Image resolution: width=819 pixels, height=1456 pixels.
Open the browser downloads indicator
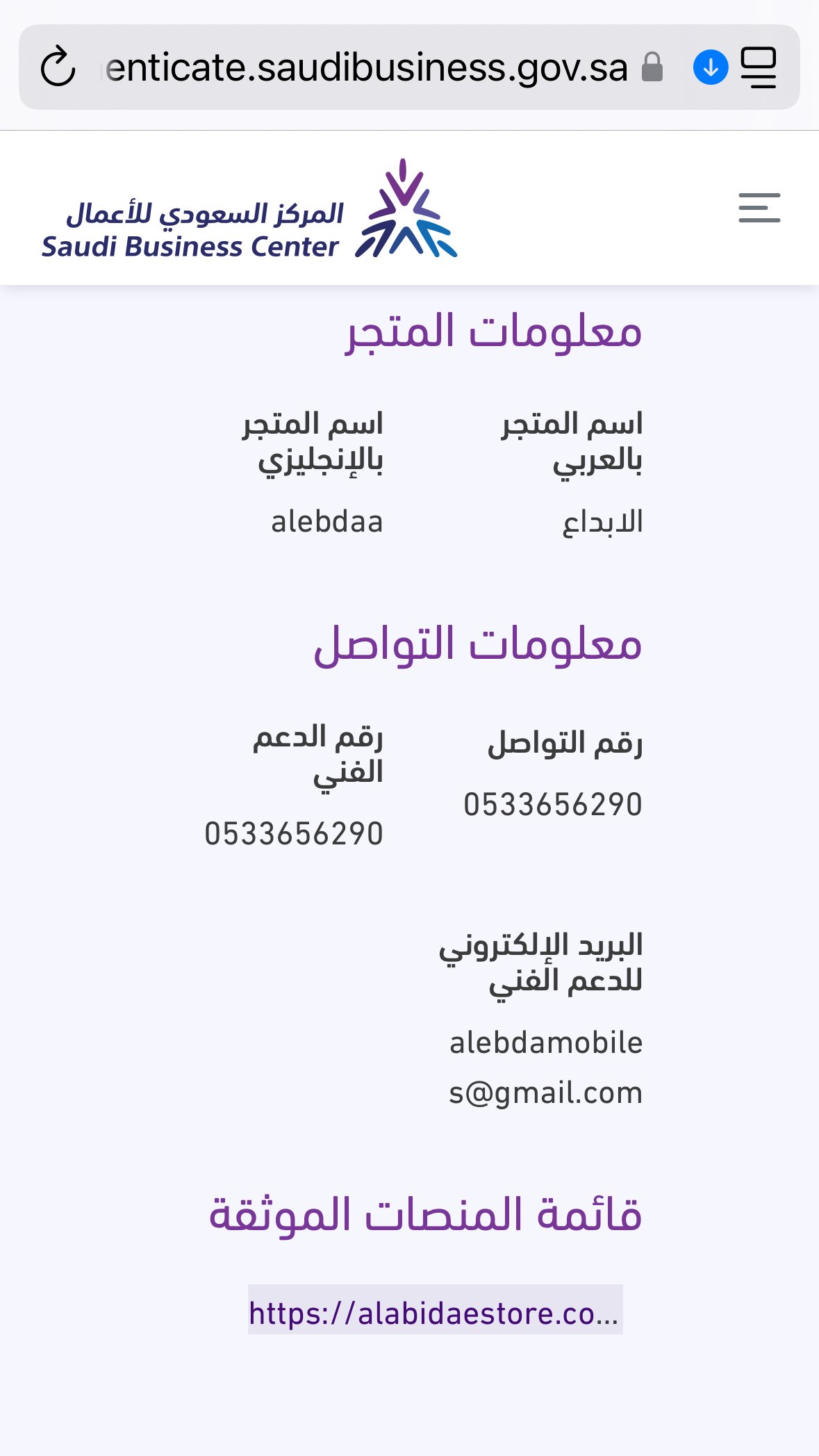[x=710, y=67]
